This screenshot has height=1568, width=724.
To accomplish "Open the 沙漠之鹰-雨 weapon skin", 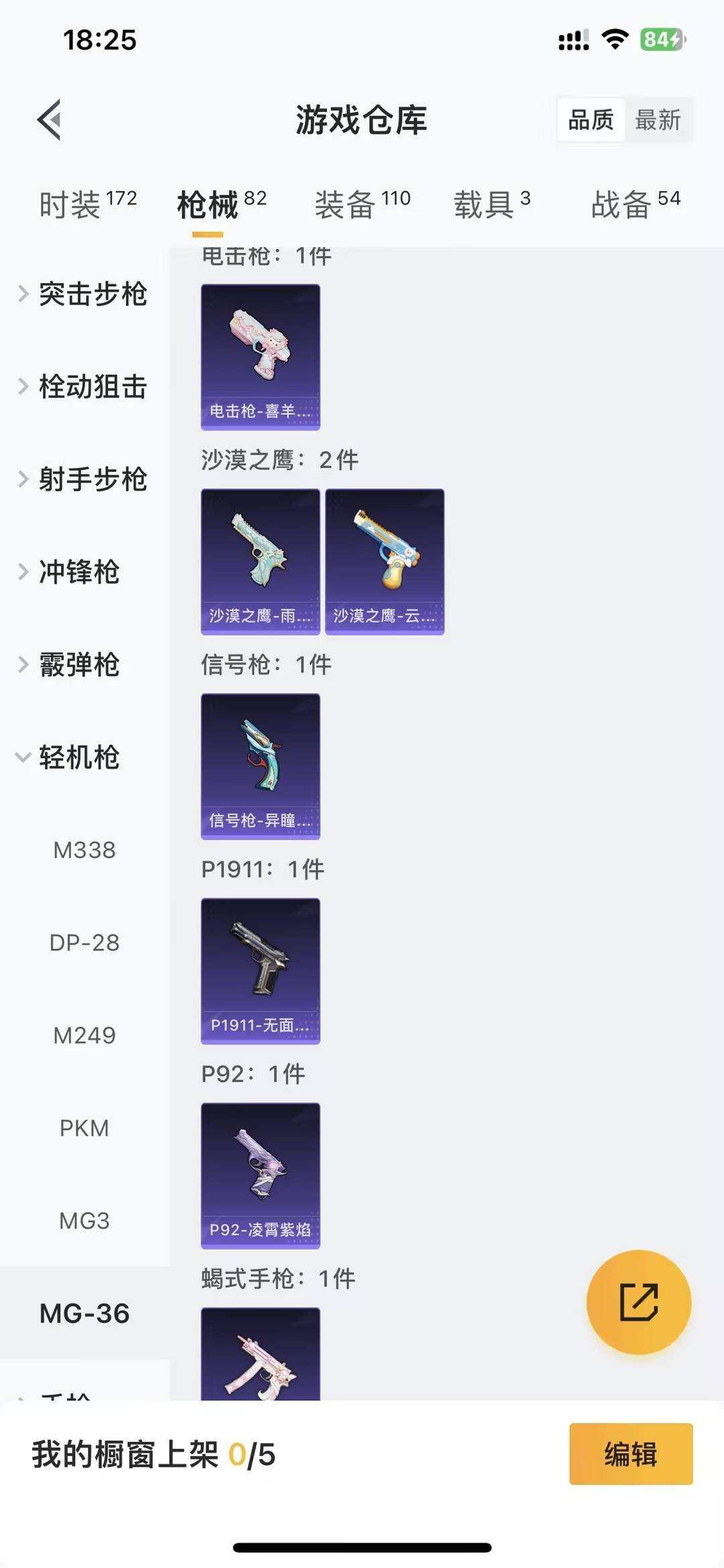I will [x=260, y=560].
